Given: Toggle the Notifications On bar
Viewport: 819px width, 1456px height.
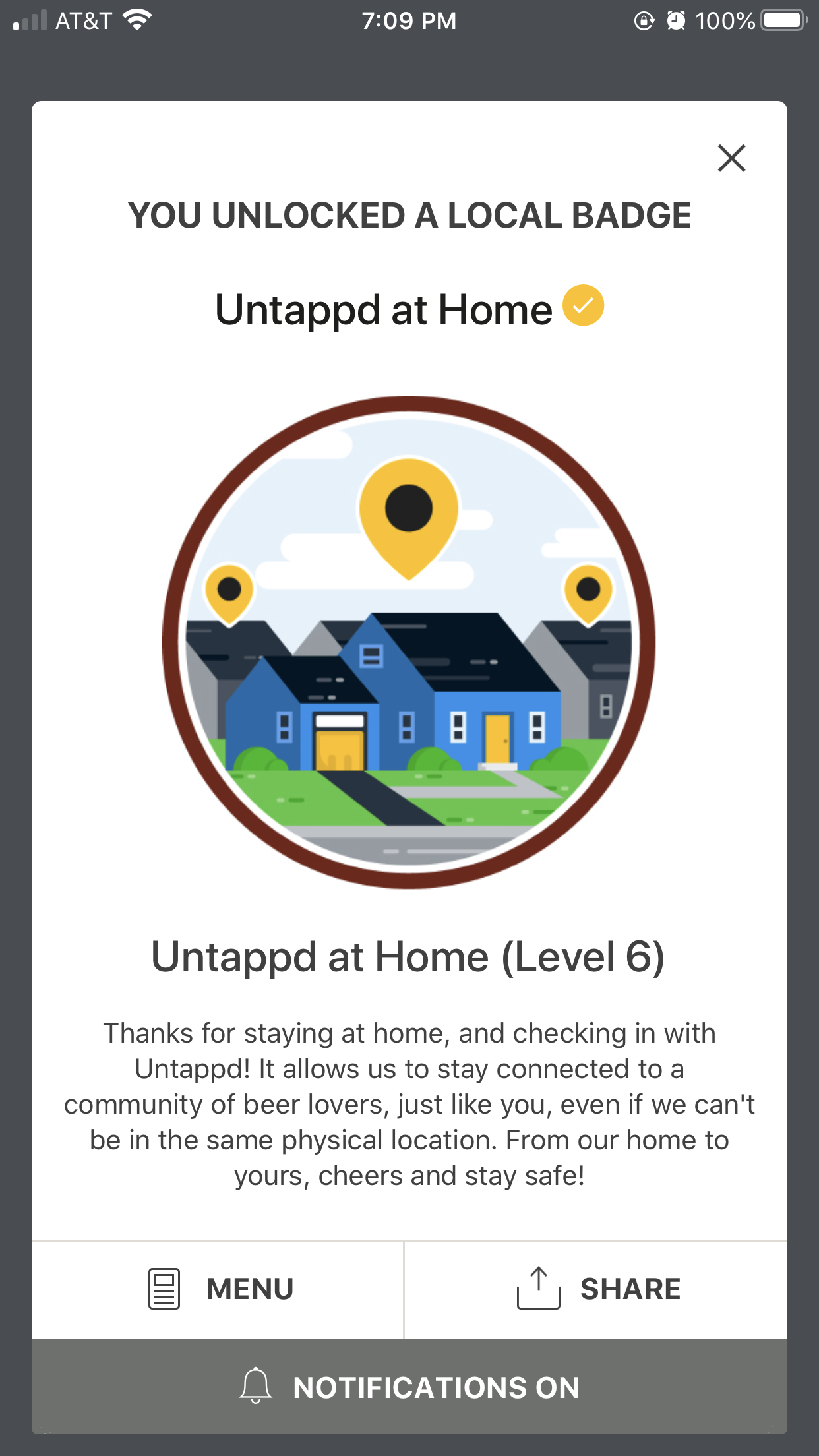Looking at the screenshot, I should point(409,1387).
